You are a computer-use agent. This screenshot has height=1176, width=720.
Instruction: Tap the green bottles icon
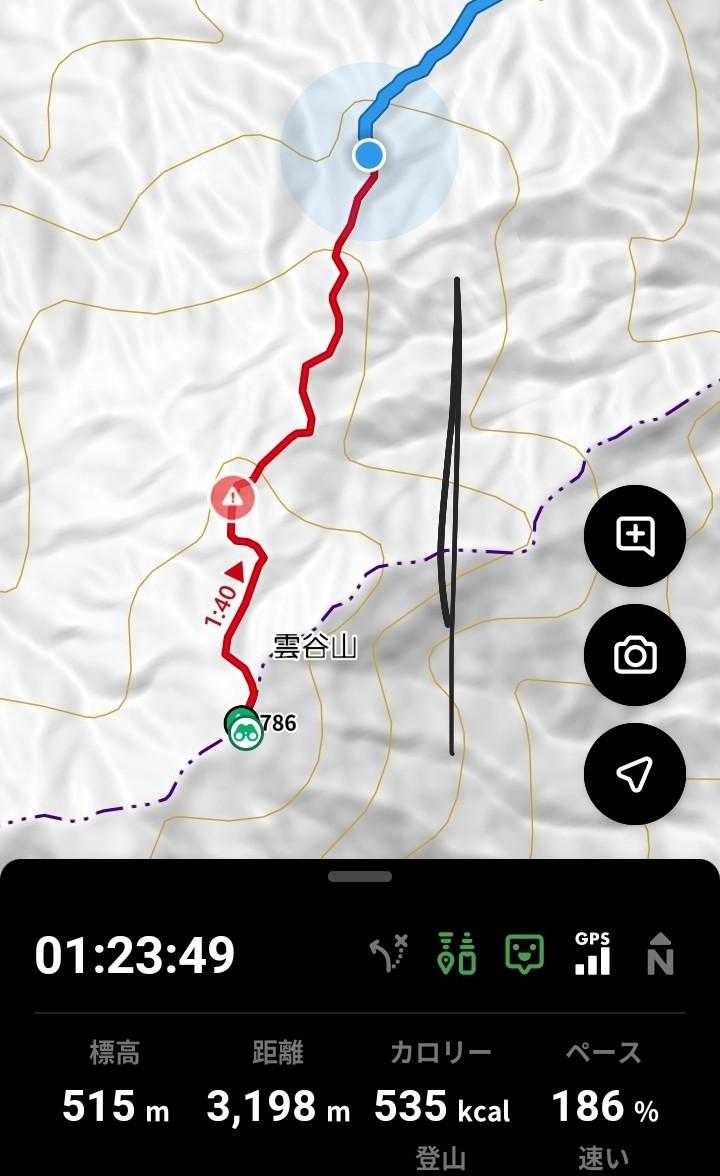tap(457, 955)
